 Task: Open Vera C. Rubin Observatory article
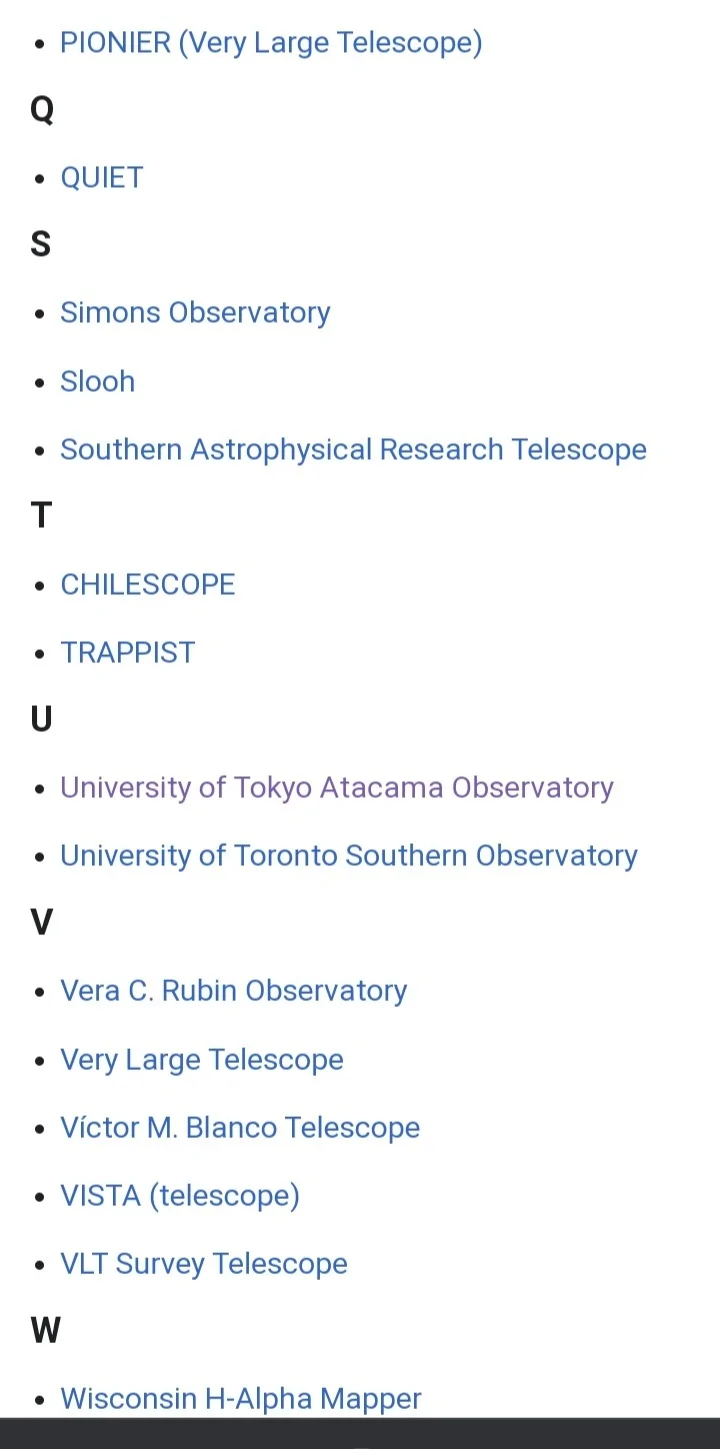coord(234,991)
